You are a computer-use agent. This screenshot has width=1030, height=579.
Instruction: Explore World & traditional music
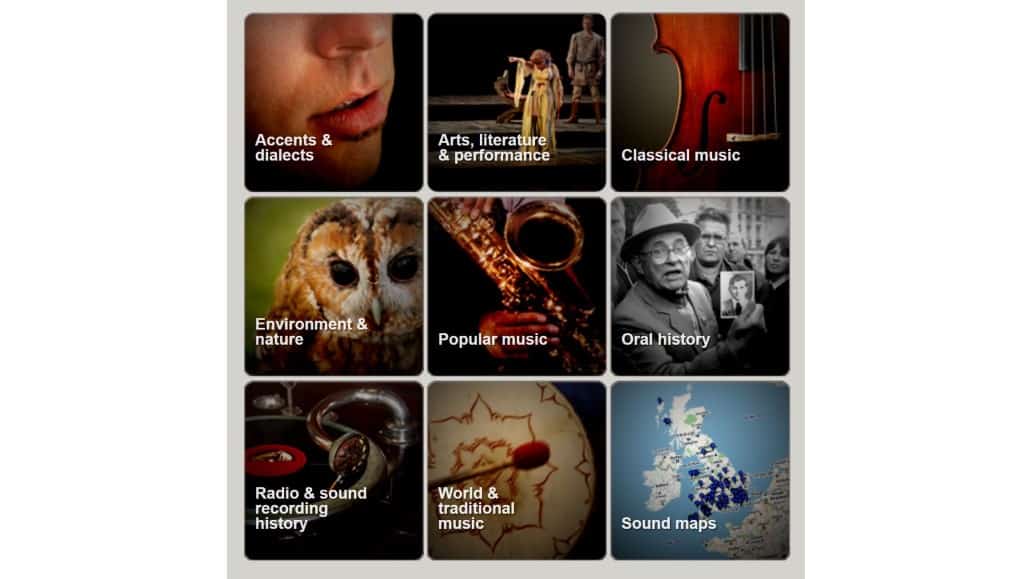pos(516,470)
